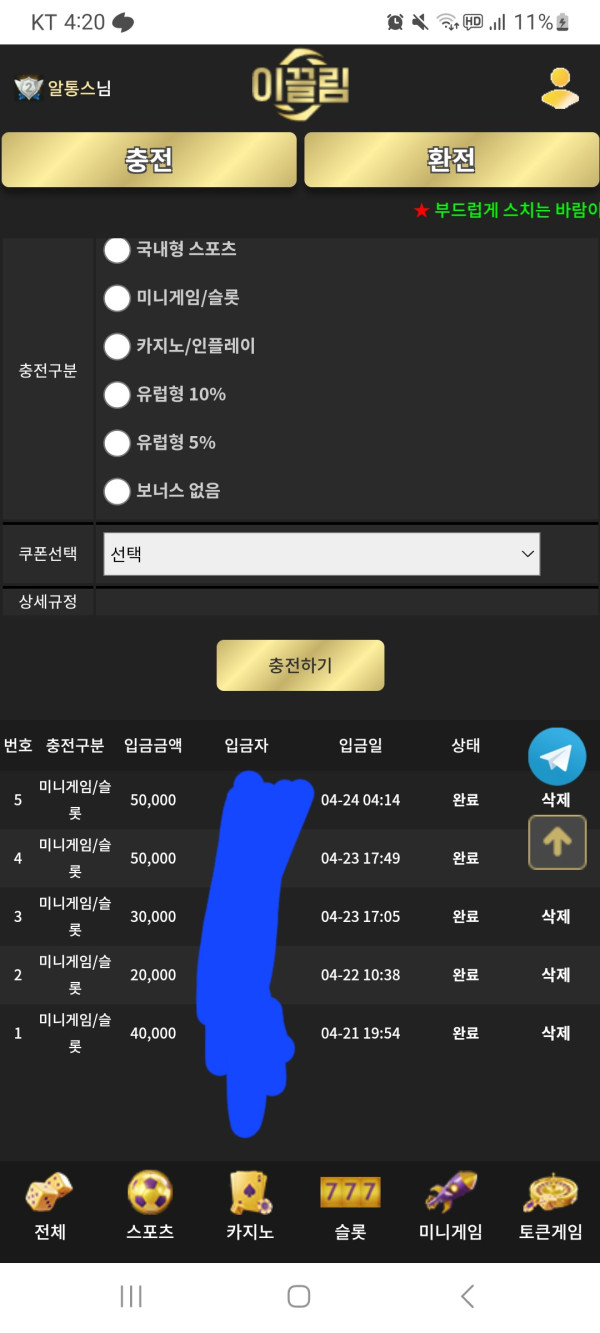
Task: Select the 미니게임/슬롯 radio option
Action: [x=118, y=297]
